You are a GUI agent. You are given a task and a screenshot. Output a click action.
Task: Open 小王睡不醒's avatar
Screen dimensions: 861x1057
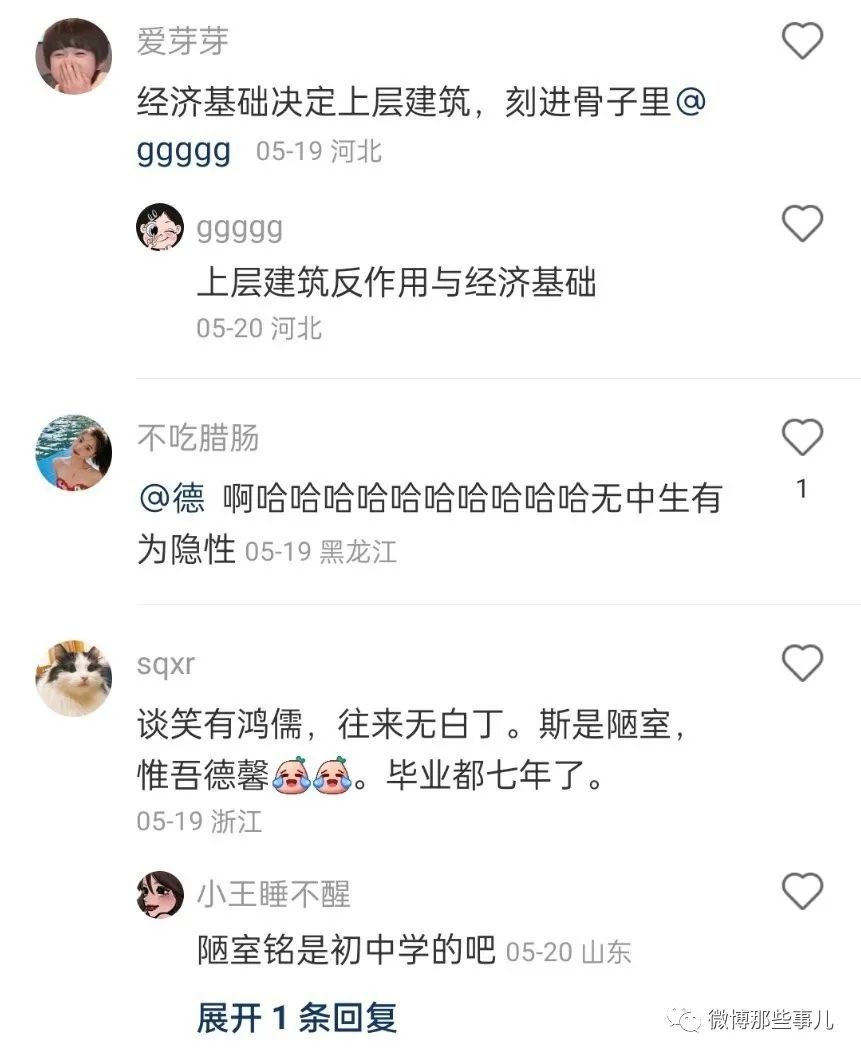161,894
